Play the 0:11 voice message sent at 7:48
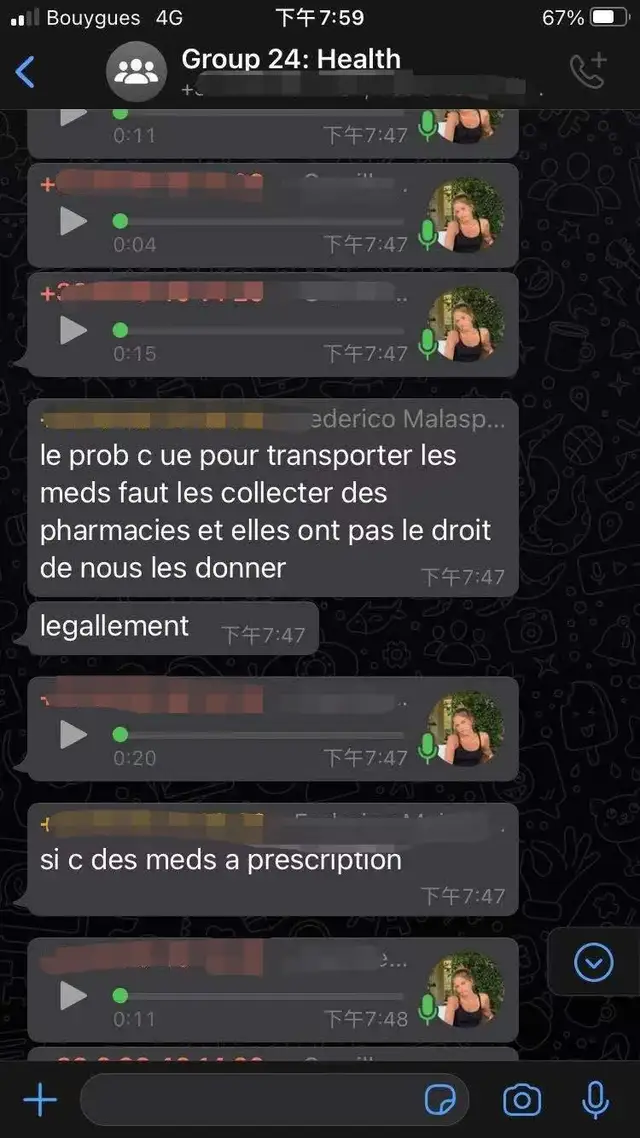Screen dimensions: 640x1138 click(73, 995)
